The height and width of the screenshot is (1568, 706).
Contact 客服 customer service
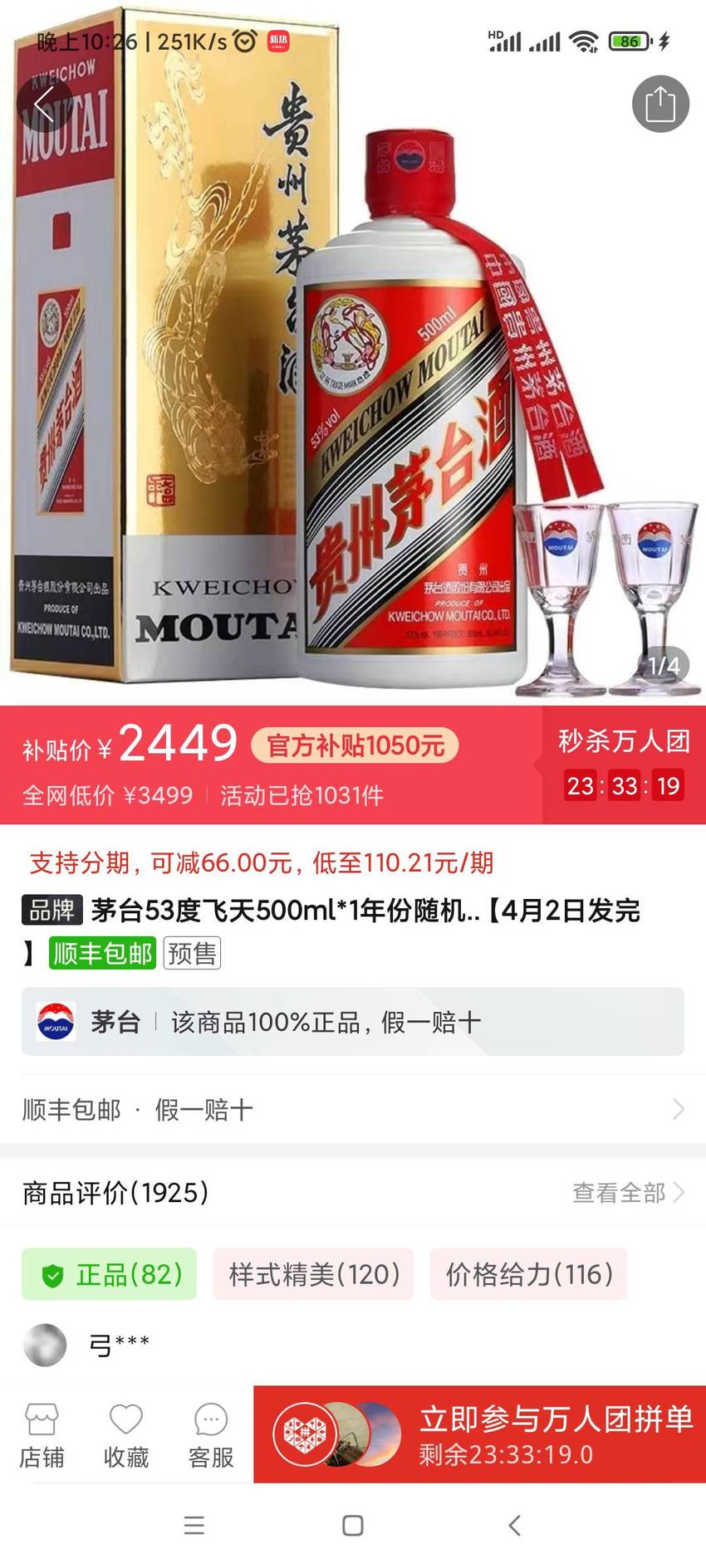point(211,1436)
